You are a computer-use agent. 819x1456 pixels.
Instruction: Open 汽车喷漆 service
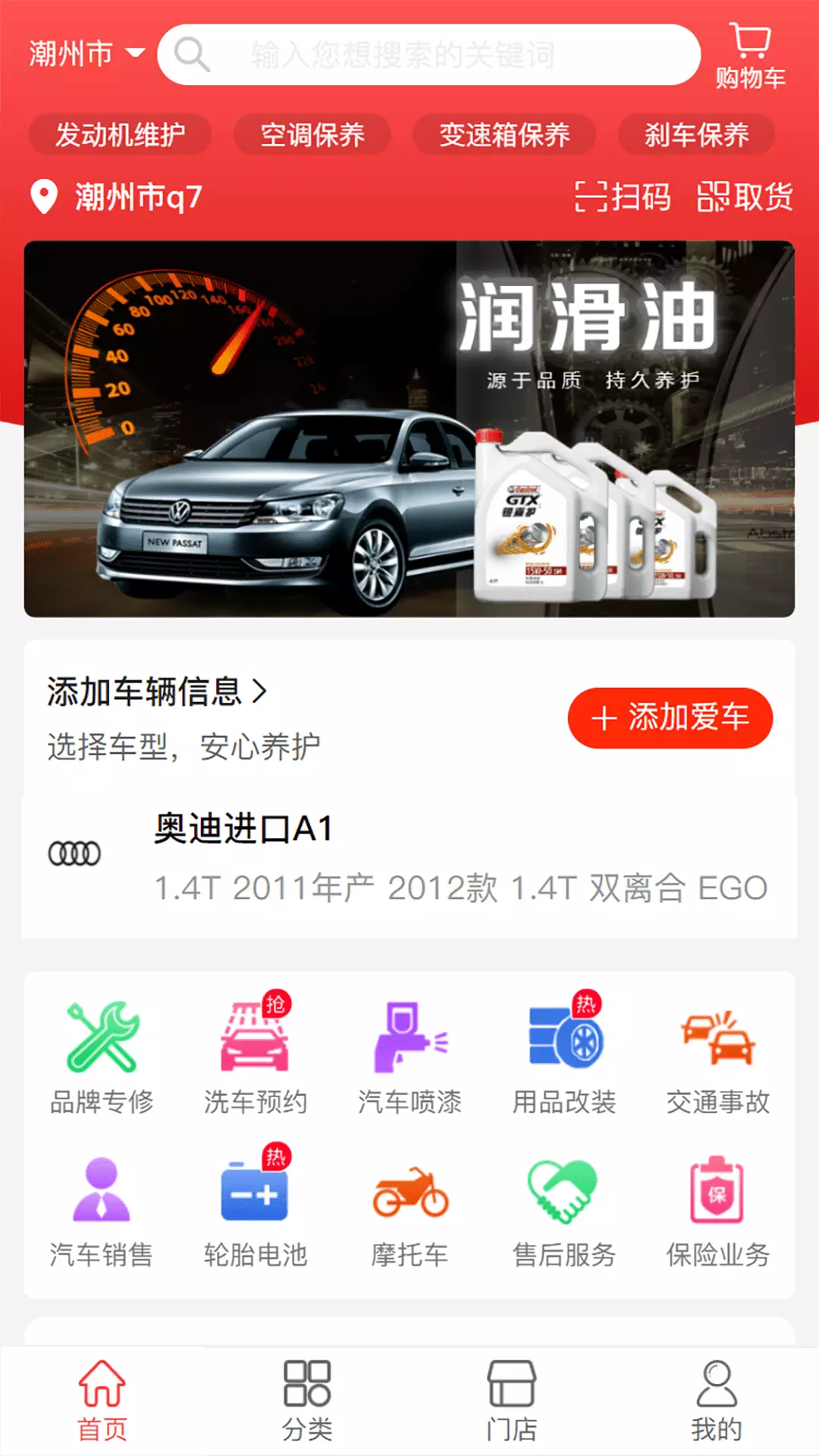(x=409, y=1054)
